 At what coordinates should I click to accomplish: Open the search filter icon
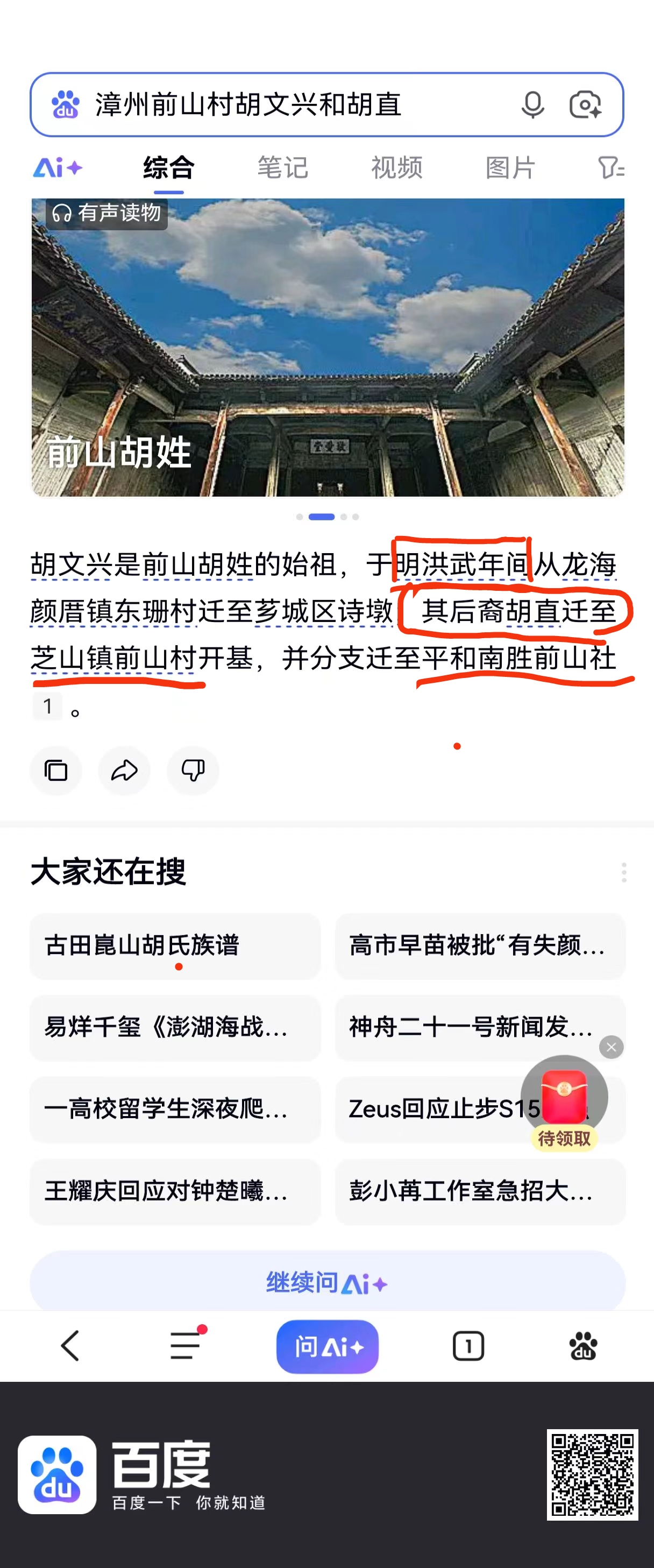[x=610, y=167]
